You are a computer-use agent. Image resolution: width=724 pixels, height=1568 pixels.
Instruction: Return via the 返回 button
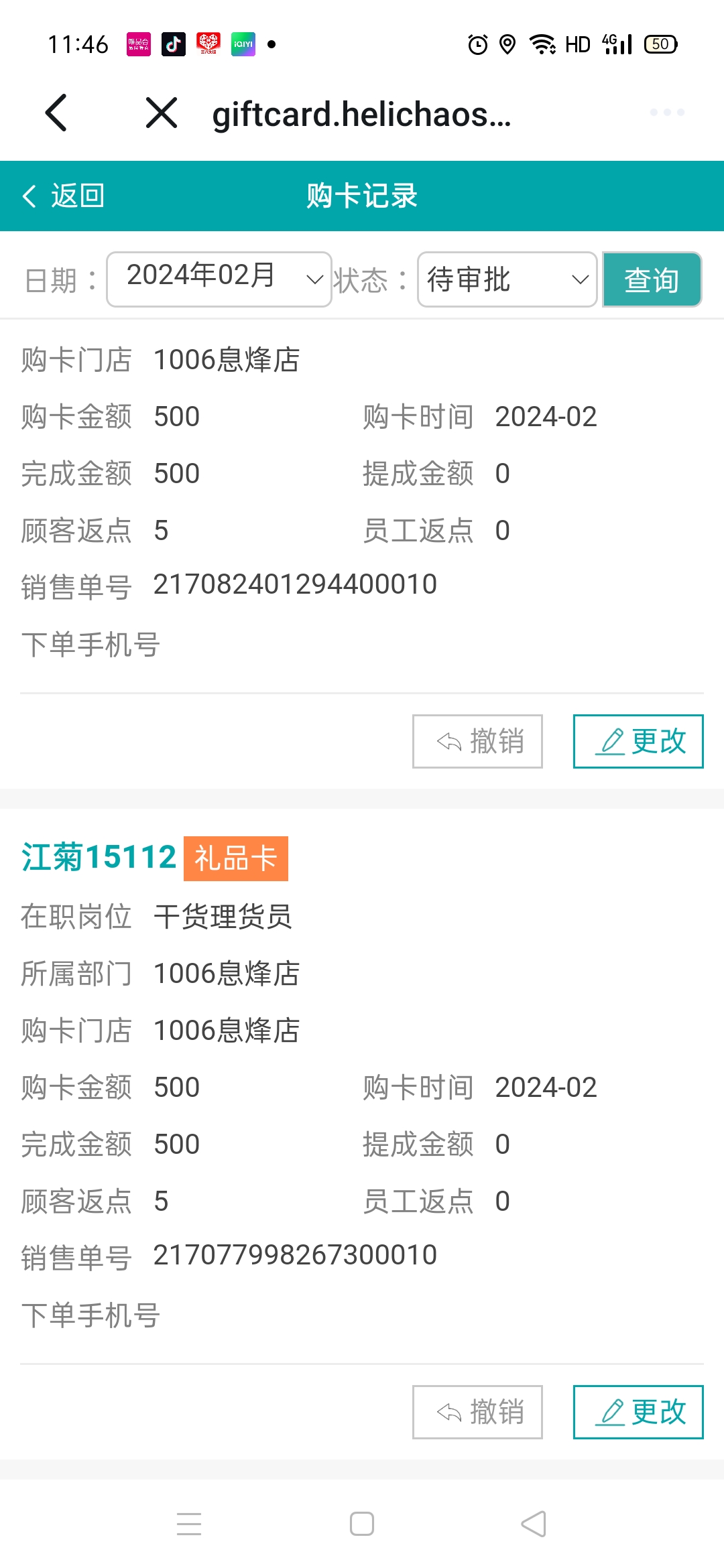(64, 196)
